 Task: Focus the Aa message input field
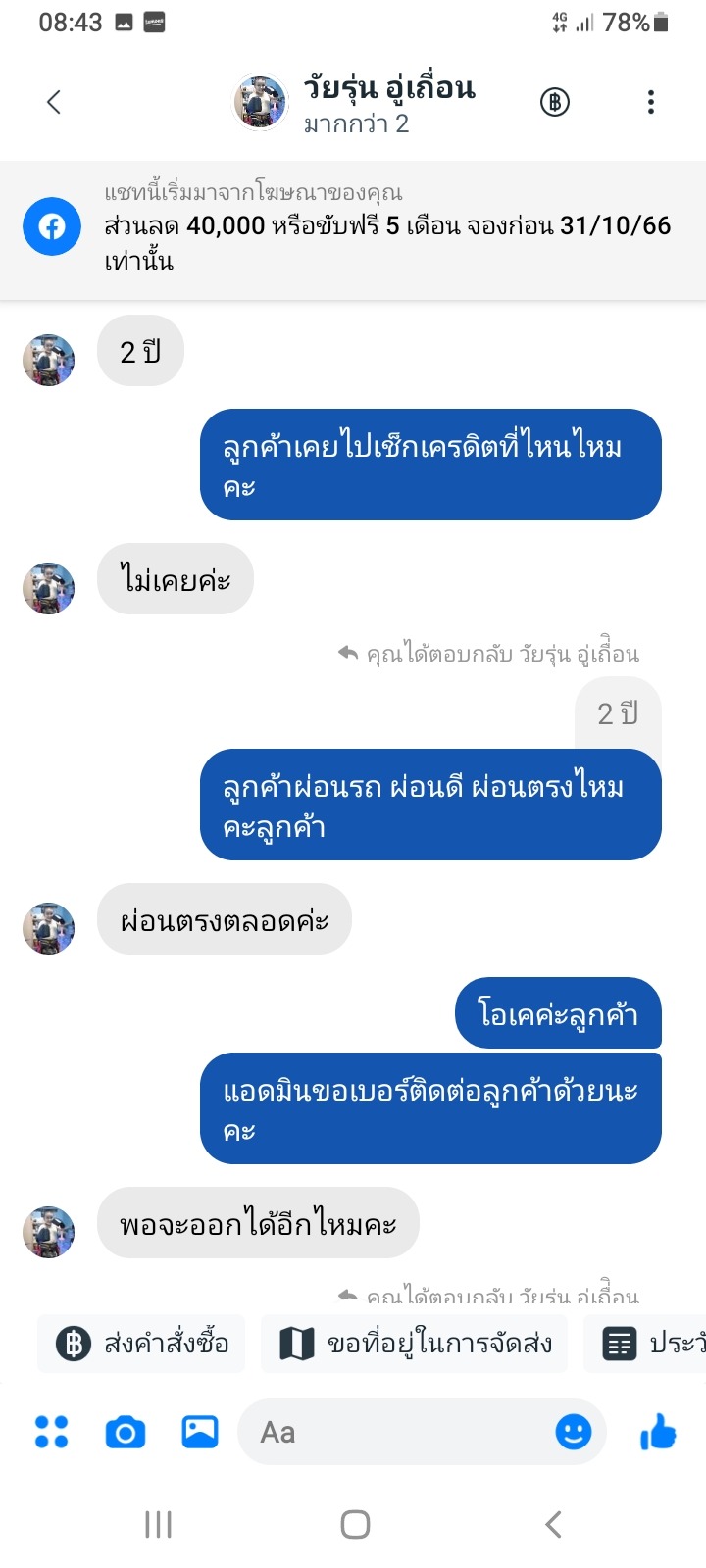point(392,1432)
